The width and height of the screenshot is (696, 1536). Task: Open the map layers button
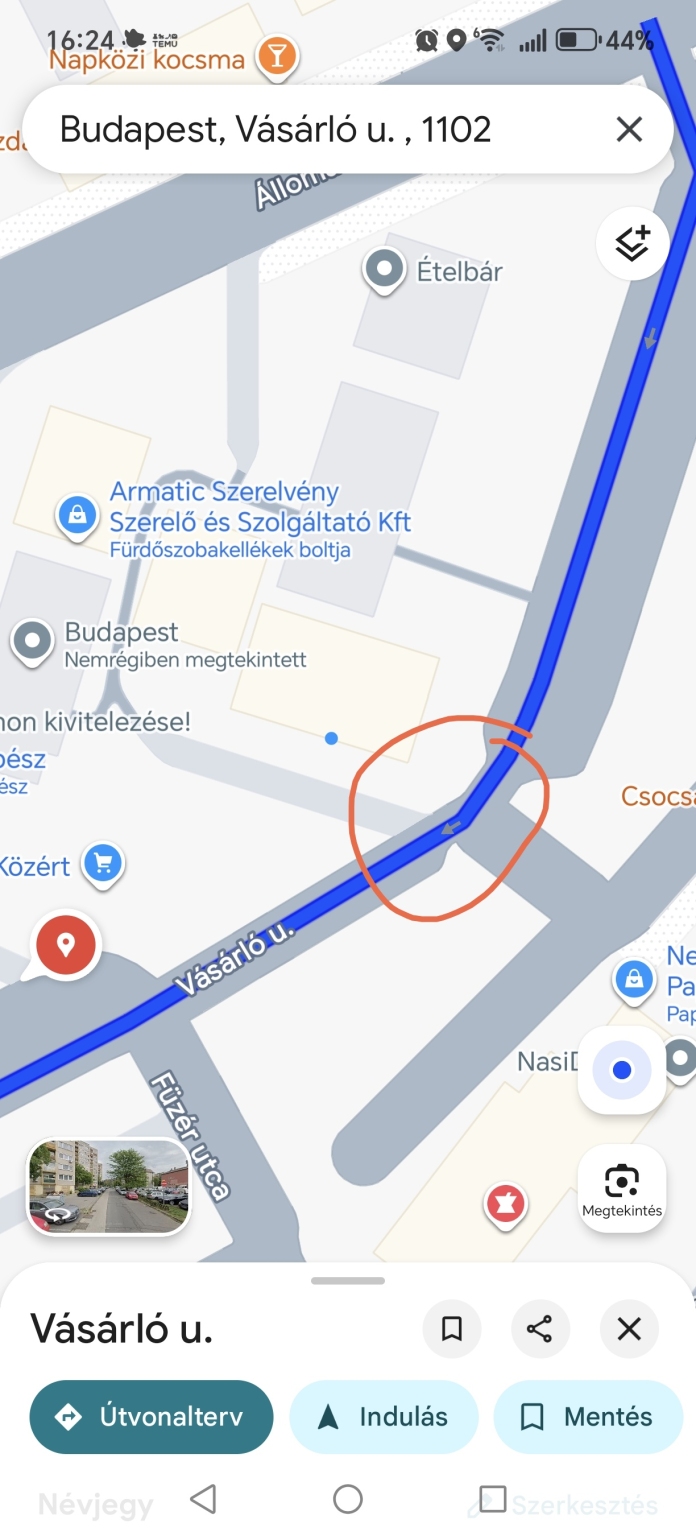632,243
